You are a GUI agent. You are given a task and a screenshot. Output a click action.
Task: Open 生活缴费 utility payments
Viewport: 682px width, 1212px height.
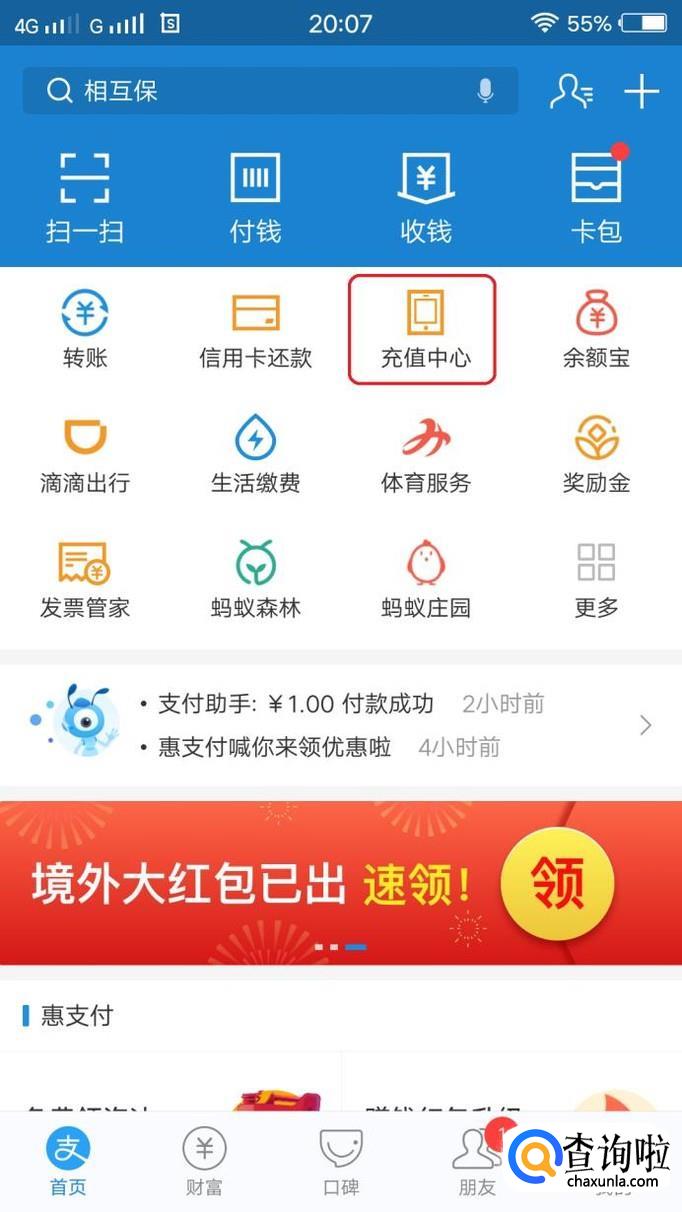pyautogui.click(x=255, y=455)
